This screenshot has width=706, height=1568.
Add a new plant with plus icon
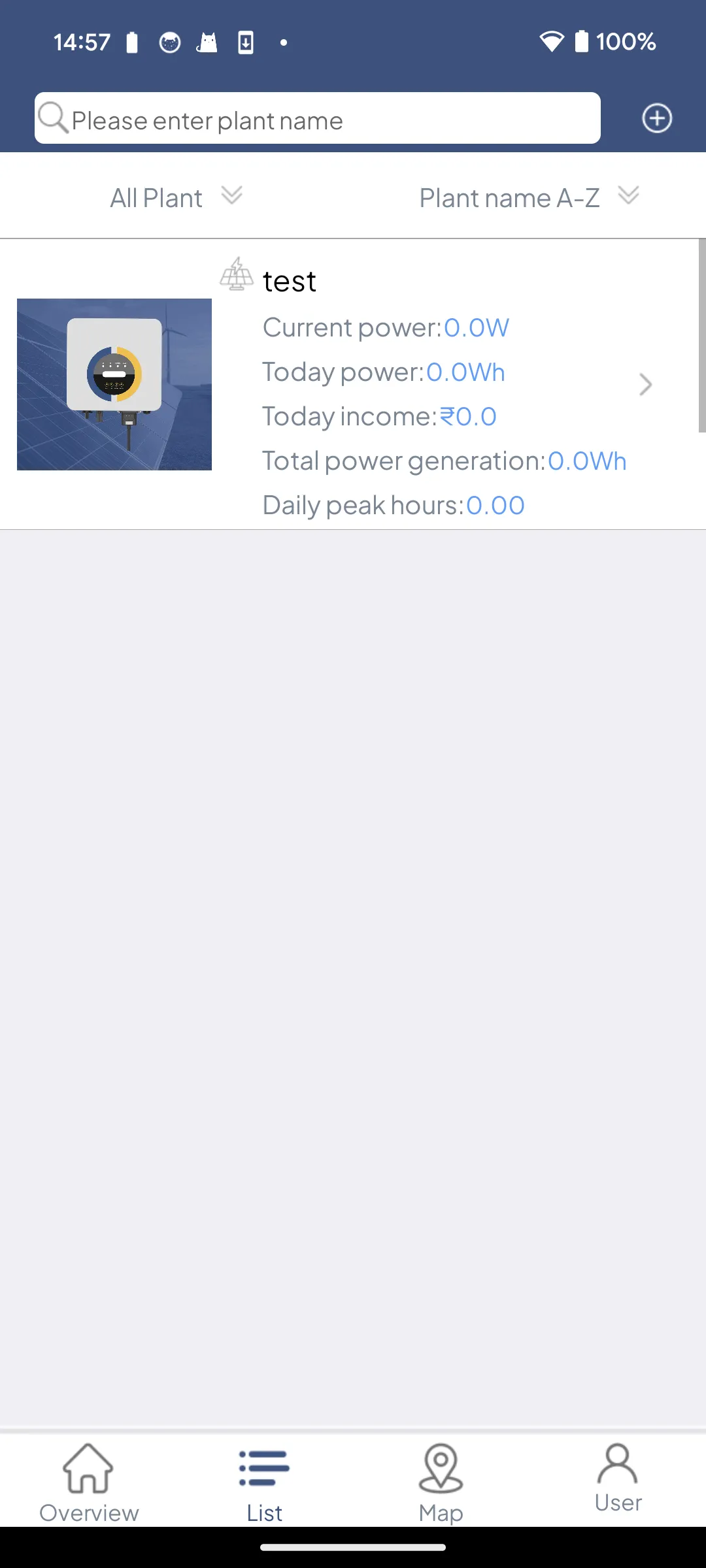point(656,118)
